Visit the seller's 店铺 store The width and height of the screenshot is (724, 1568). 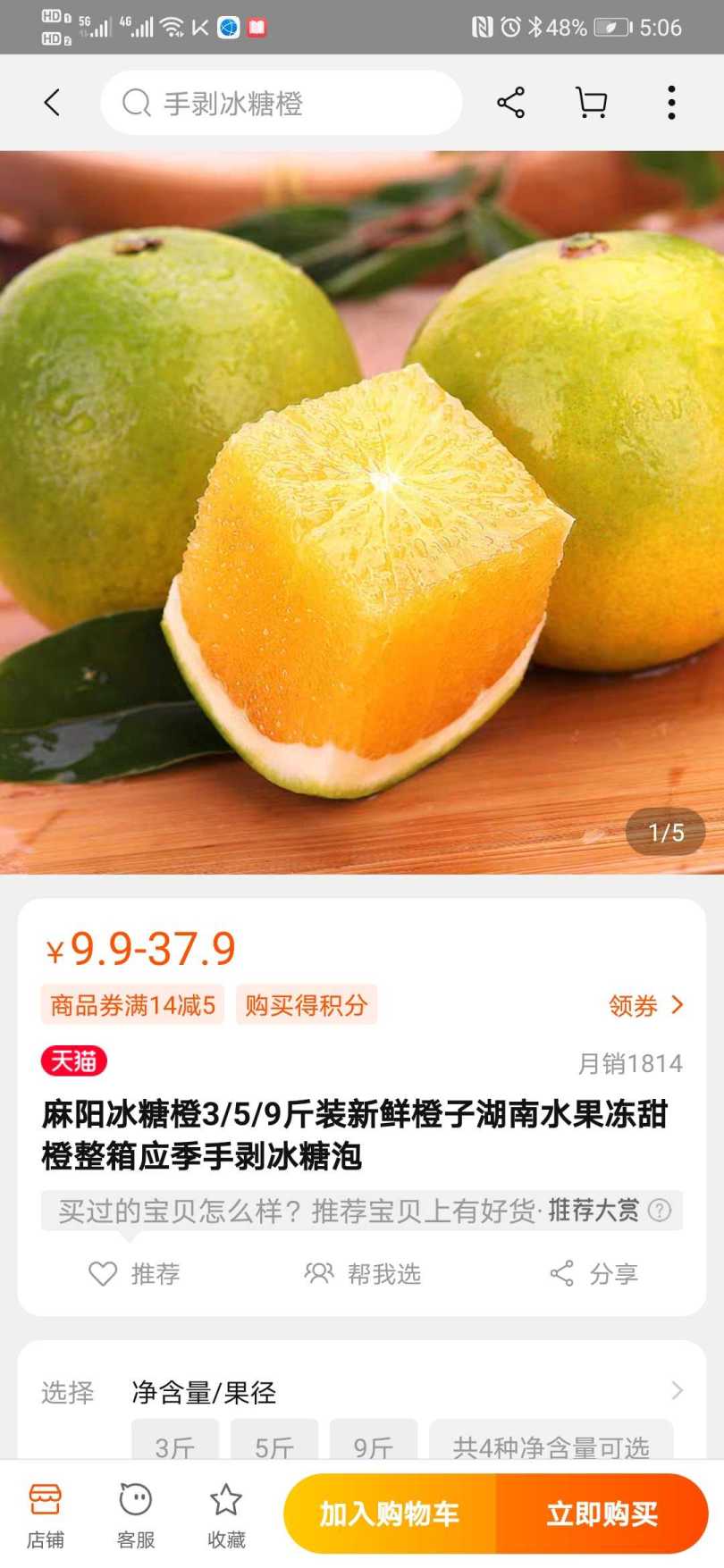point(45,1515)
